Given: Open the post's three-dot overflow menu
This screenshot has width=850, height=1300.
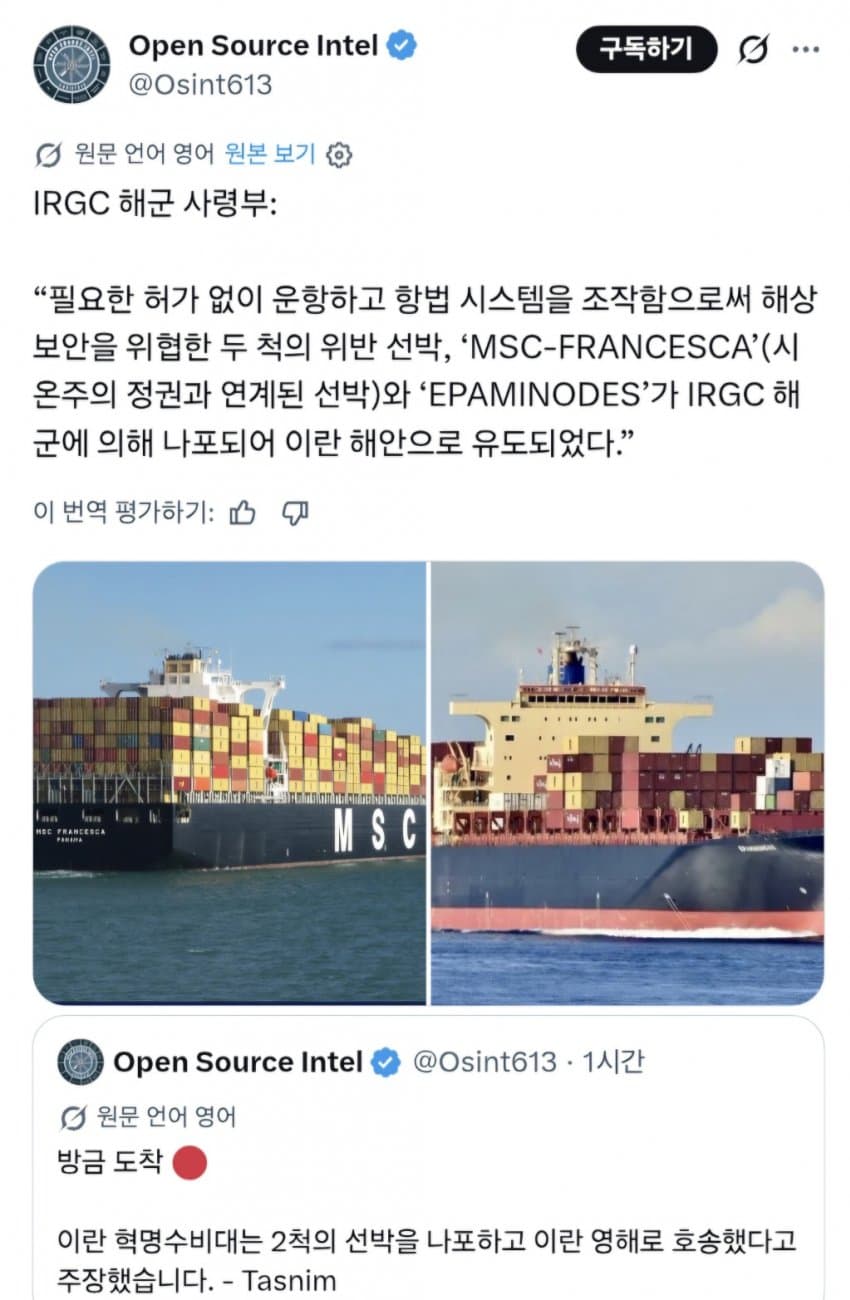Looking at the screenshot, I should point(806,49).
